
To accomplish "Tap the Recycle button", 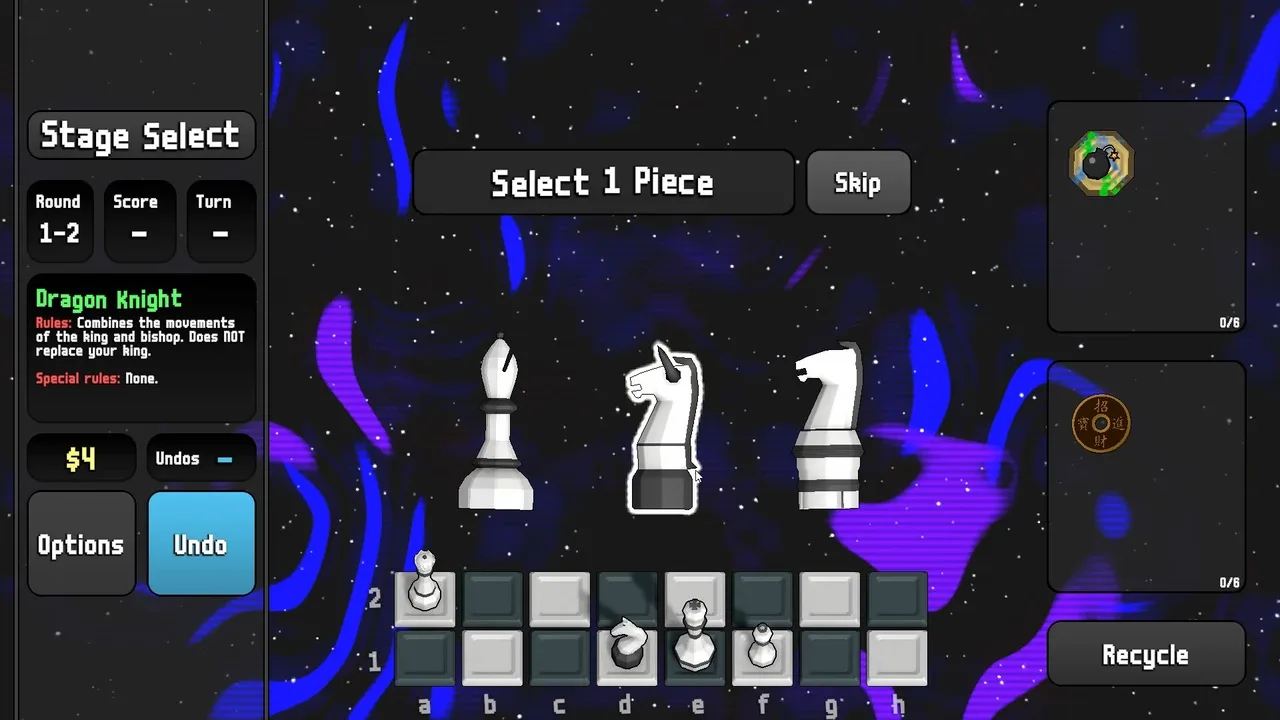I will (1145, 656).
